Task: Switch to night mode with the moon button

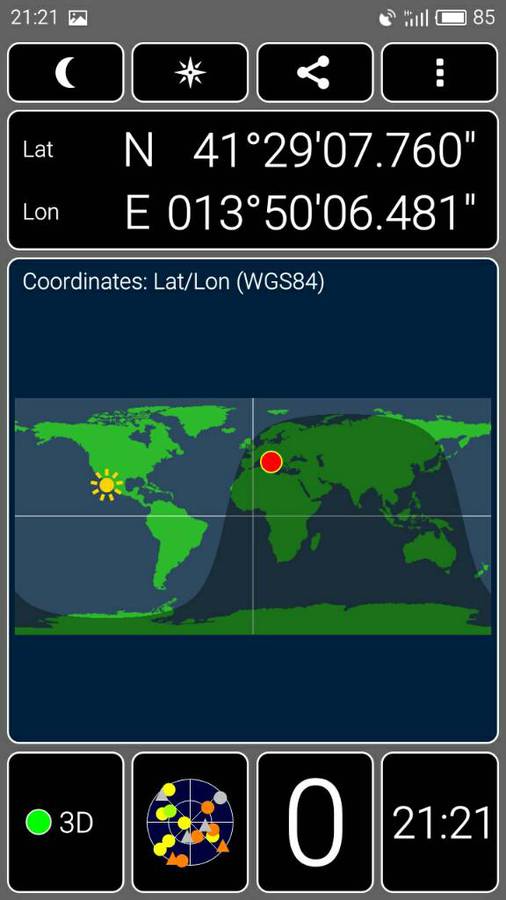Action: [65, 73]
